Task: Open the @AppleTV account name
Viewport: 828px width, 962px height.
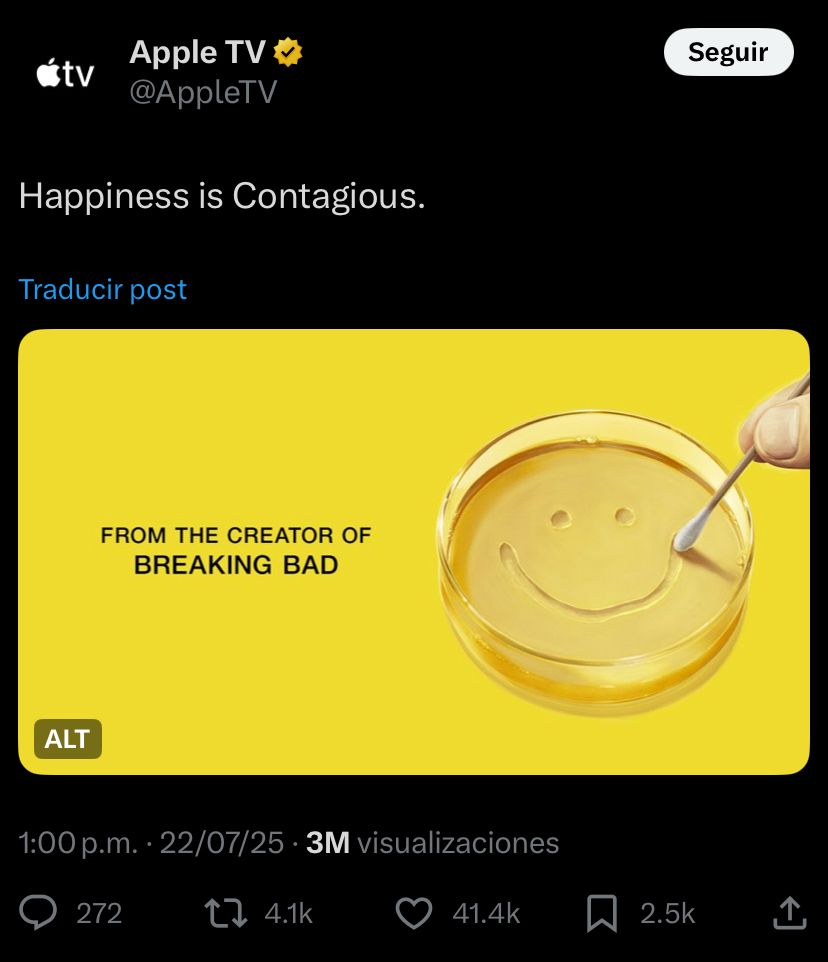Action: tap(203, 92)
